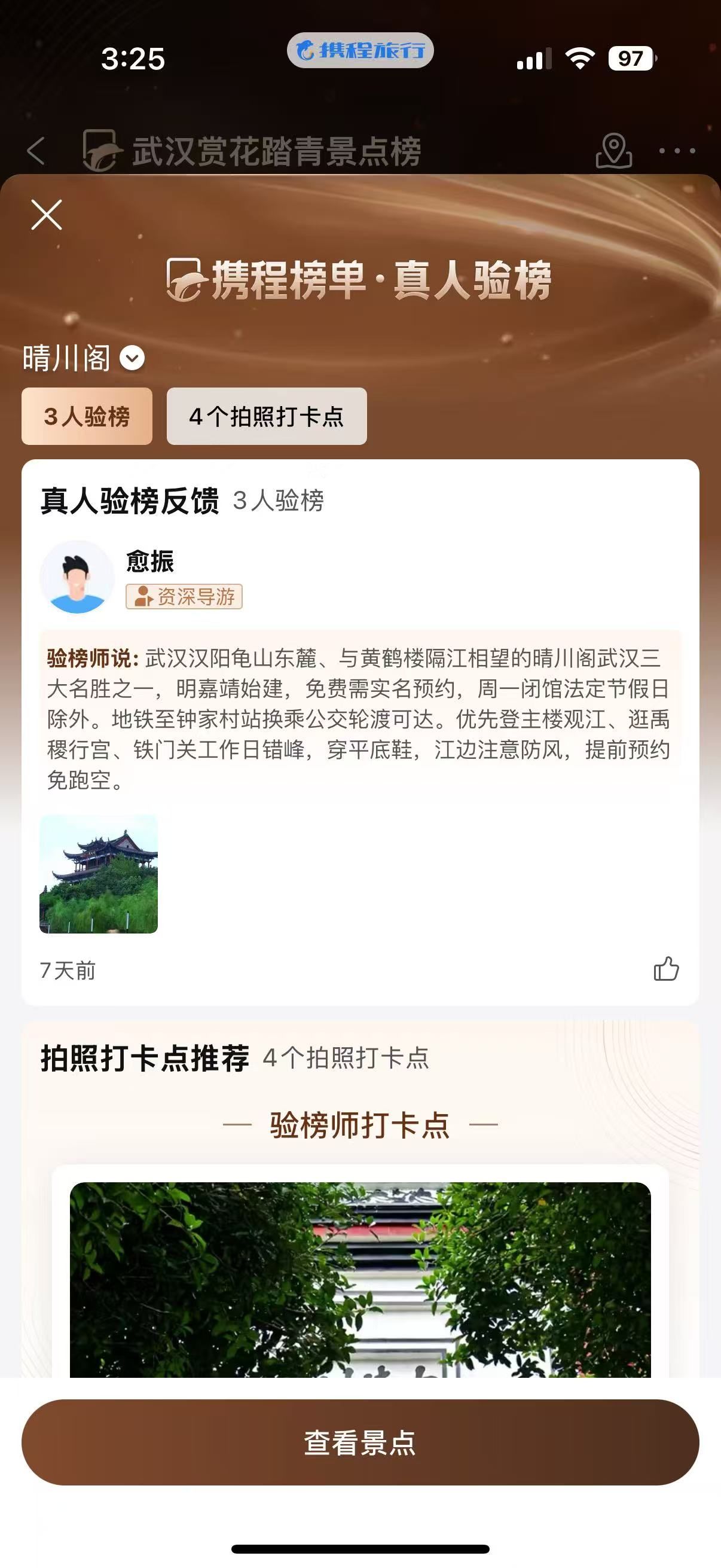Open 愈振's reviewer profile avatar

77,577
